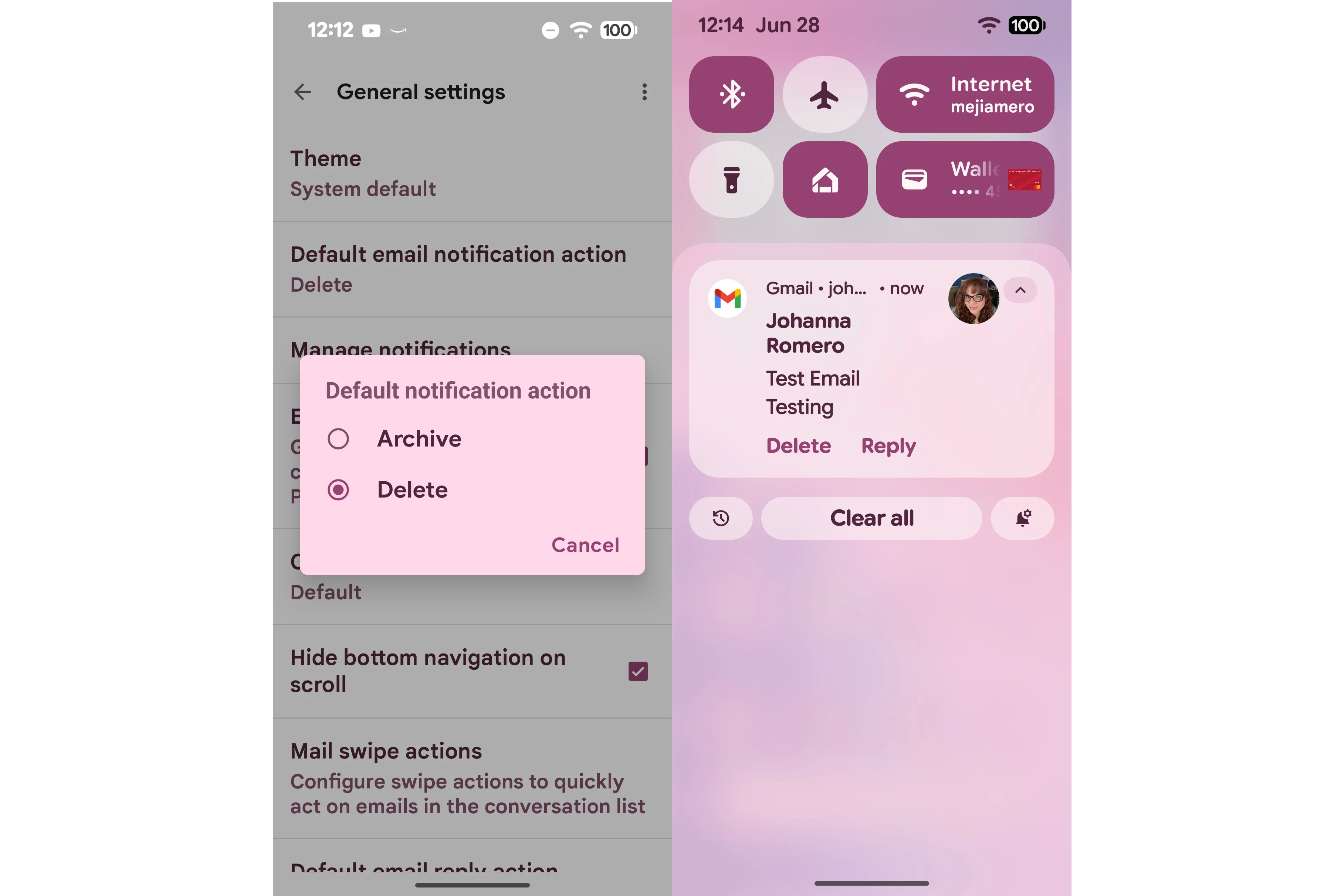
Task: Turn on airplane mode tile
Action: tap(825, 94)
